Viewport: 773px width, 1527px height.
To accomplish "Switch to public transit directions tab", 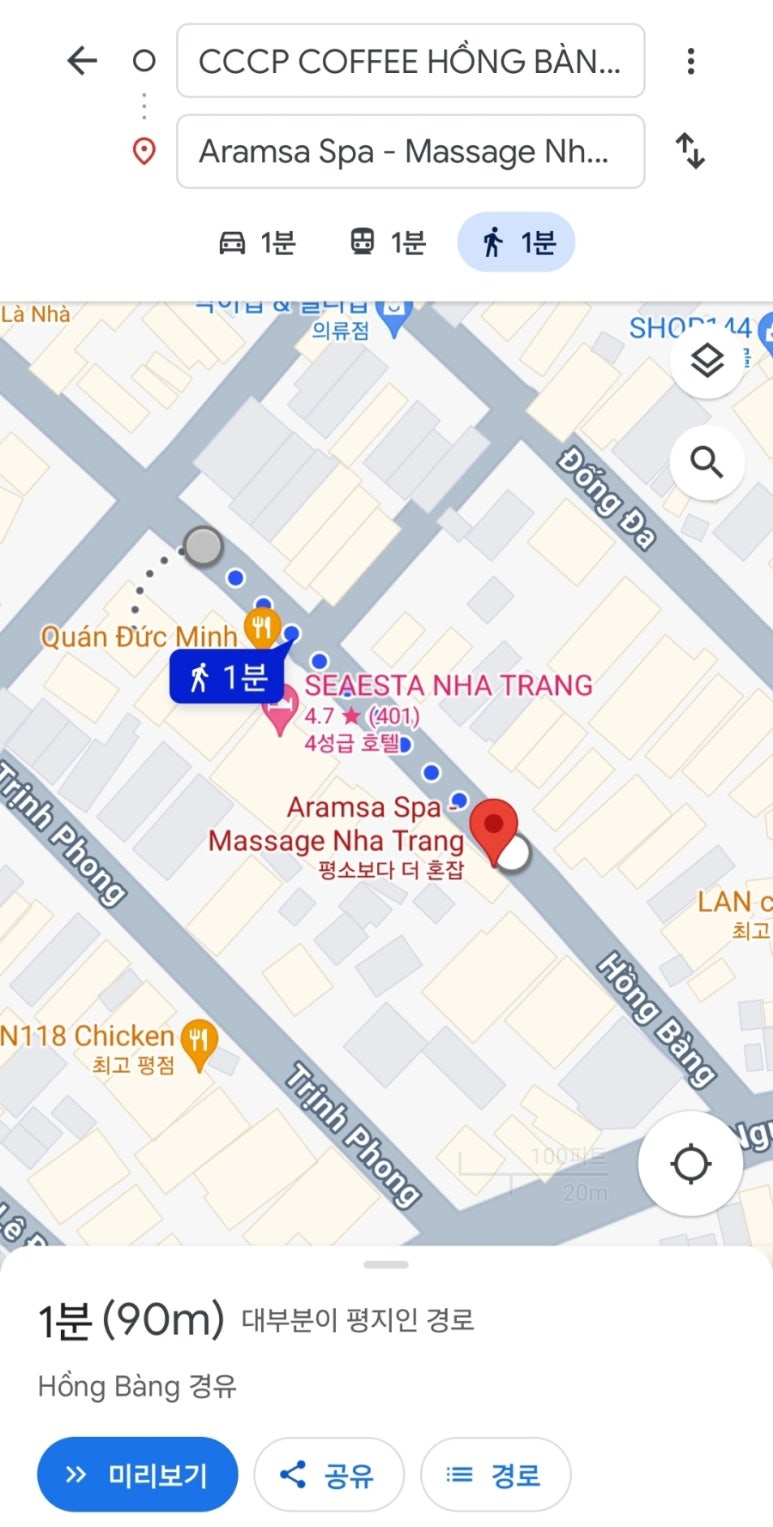I will (x=387, y=243).
